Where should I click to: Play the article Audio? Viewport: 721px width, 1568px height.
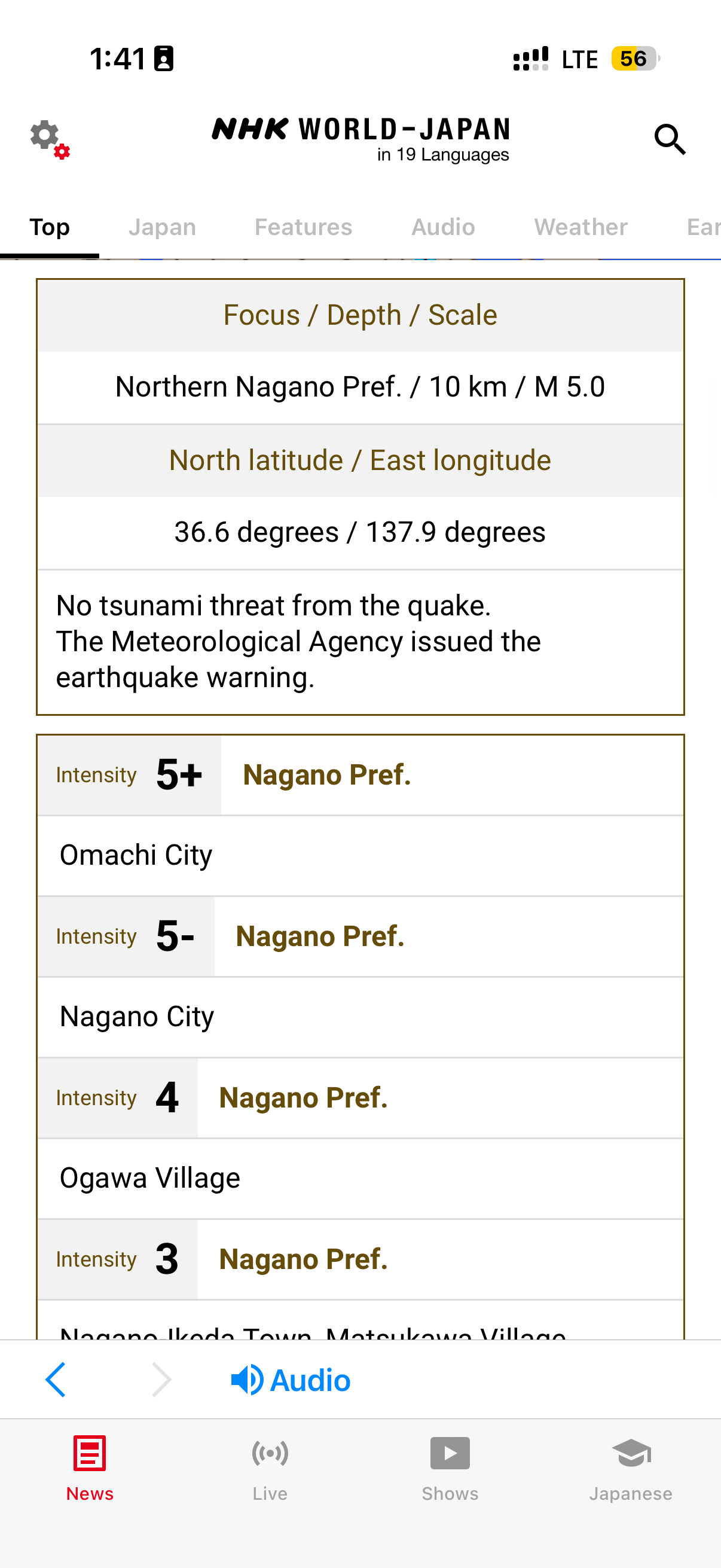click(291, 1379)
